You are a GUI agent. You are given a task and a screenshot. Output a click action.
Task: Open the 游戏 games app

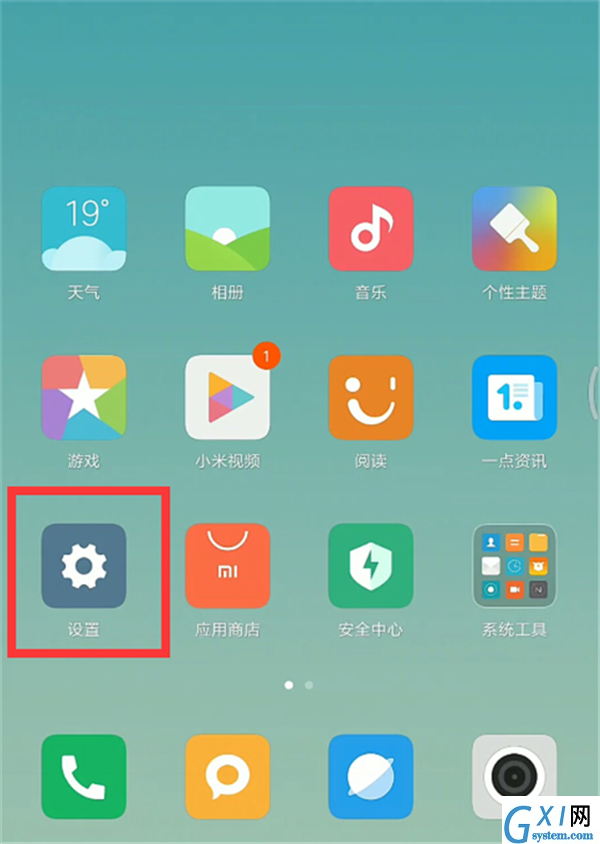tap(84, 397)
